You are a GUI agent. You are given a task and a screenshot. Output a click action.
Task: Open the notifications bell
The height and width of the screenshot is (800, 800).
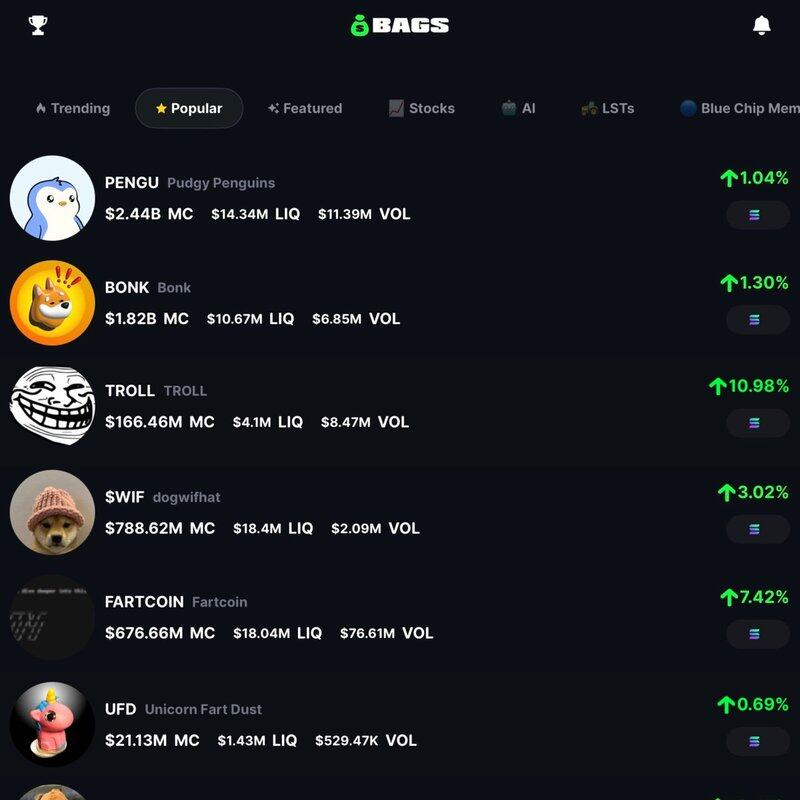[x=762, y=25]
